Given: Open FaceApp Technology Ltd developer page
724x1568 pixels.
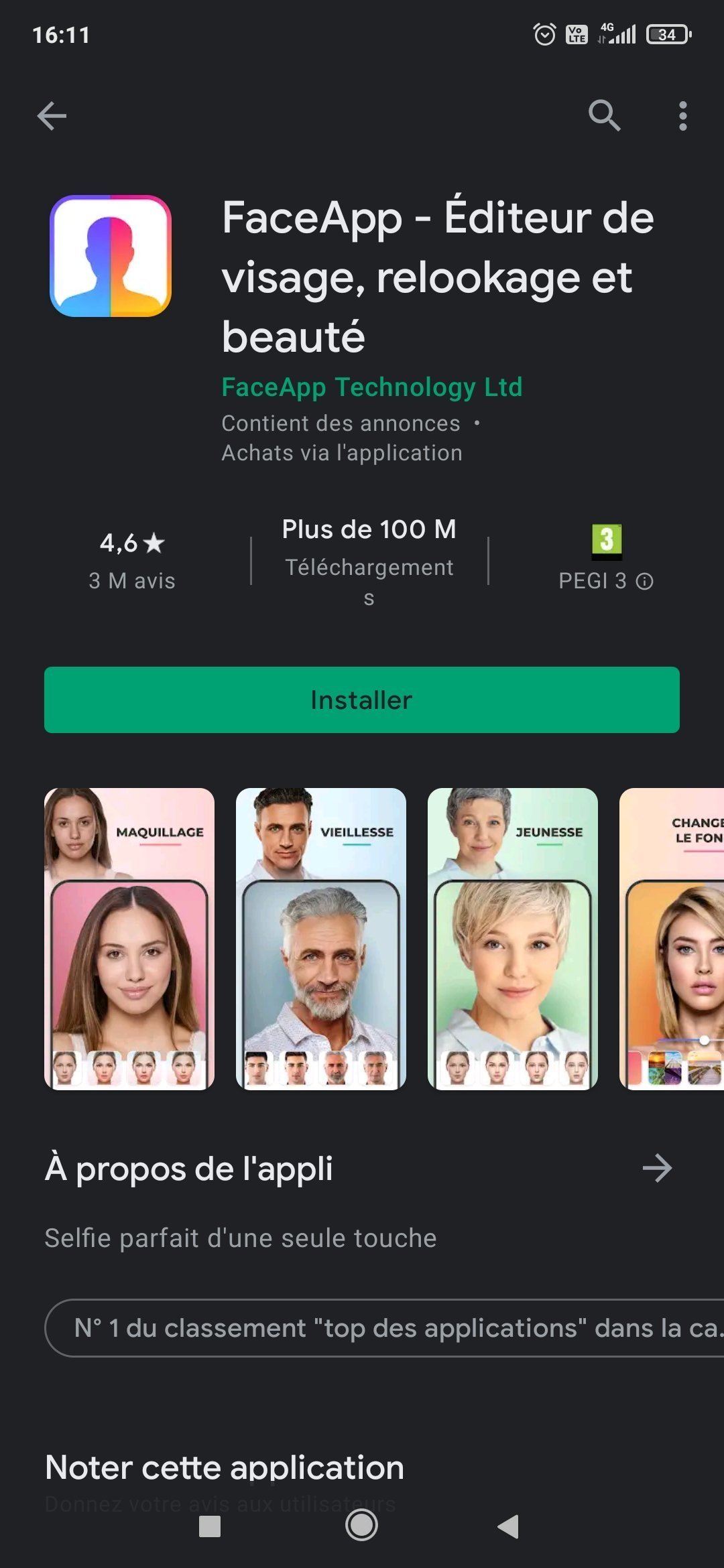Looking at the screenshot, I should [x=372, y=387].
